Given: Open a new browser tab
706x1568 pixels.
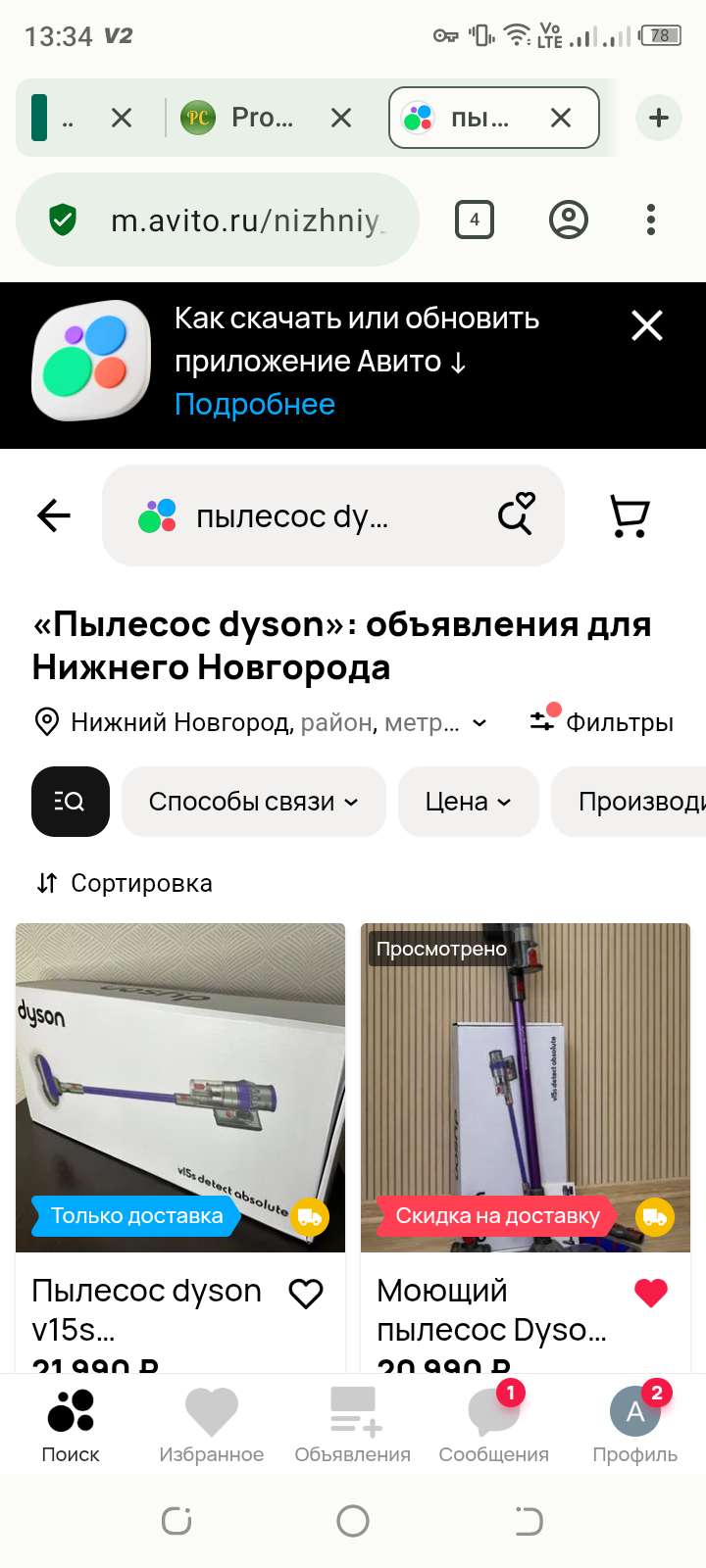Looking at the screenshot, I should point(659,118).
